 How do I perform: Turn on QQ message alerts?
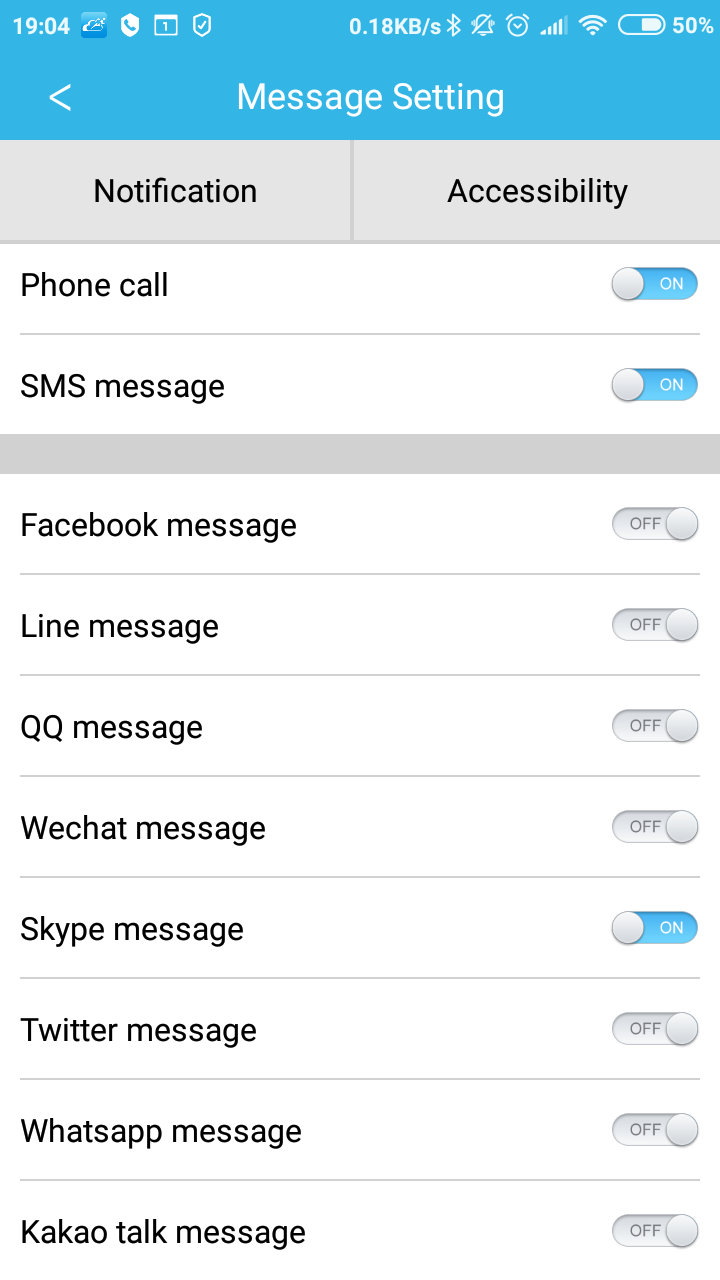654,726
